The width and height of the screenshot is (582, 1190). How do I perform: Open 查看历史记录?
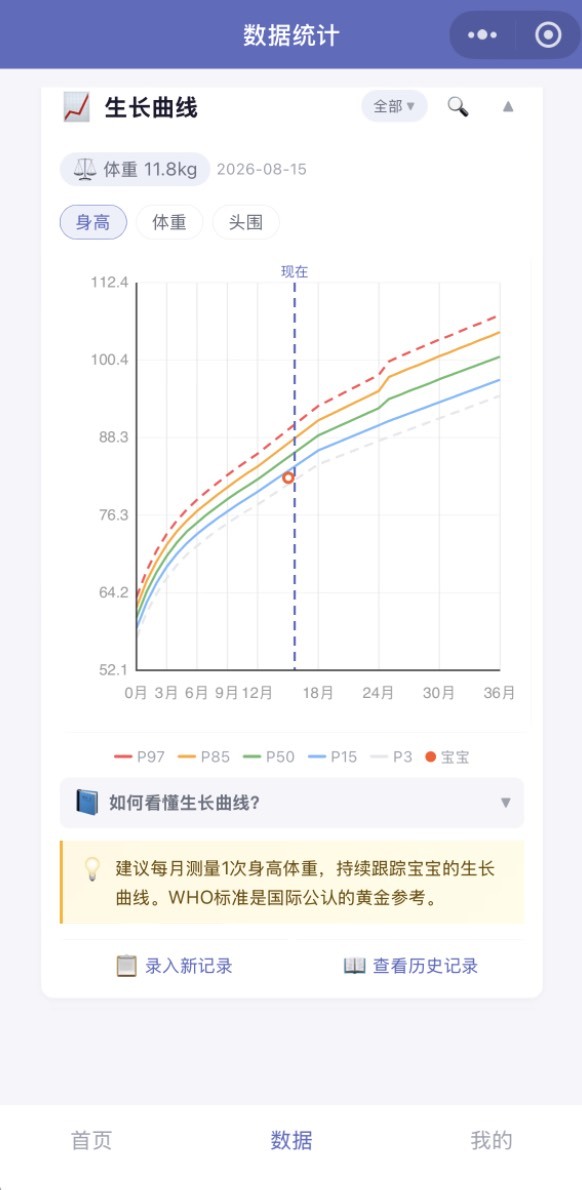411,965
